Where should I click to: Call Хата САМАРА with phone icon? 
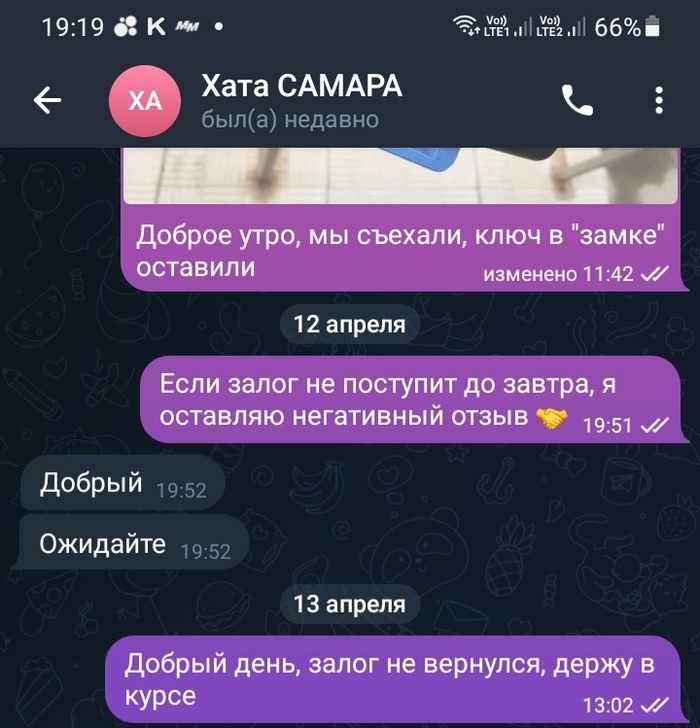(577, 100)
